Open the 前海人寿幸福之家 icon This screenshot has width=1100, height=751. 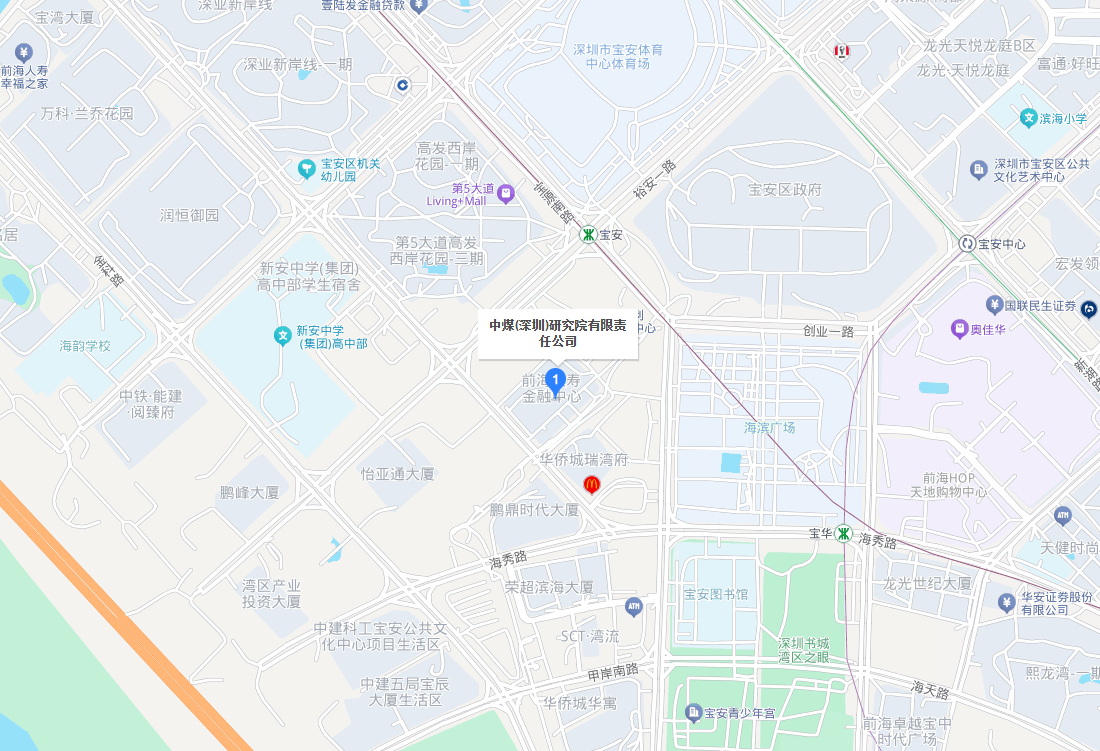[x=24, y=52]
